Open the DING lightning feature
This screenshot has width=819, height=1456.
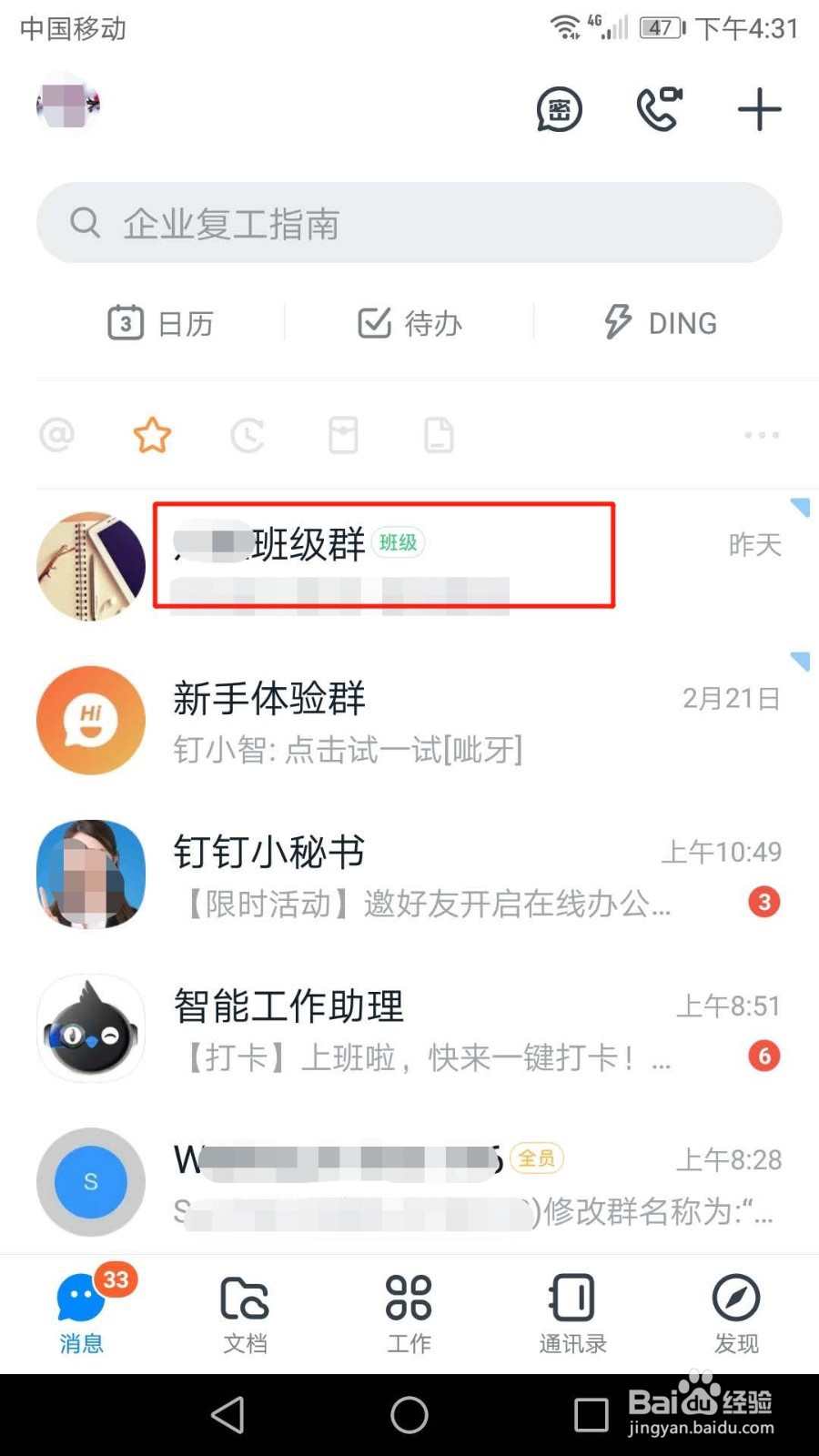pyautogui.click(x=662, y=322)
